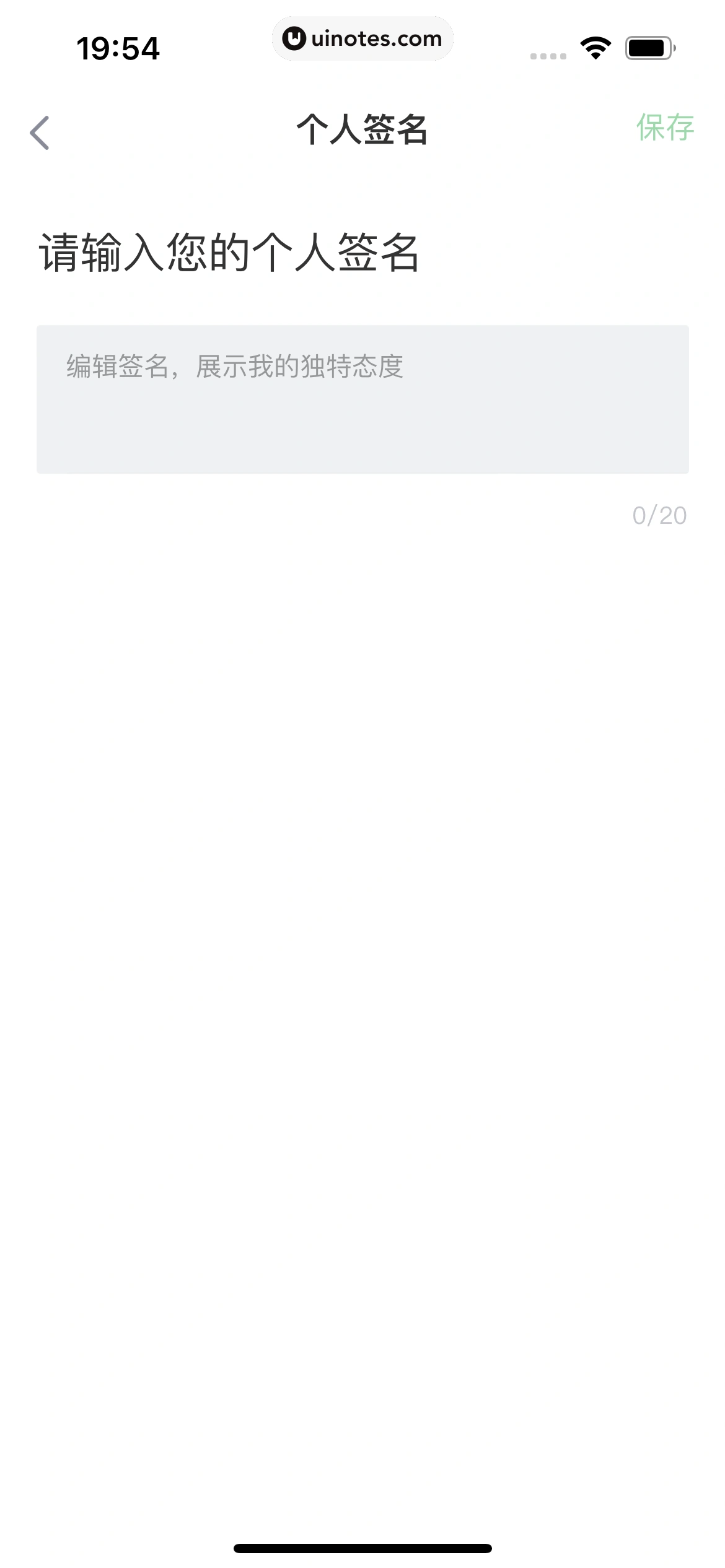Go back using the back arrow
725x1568 pixels.
pos(40,133)
